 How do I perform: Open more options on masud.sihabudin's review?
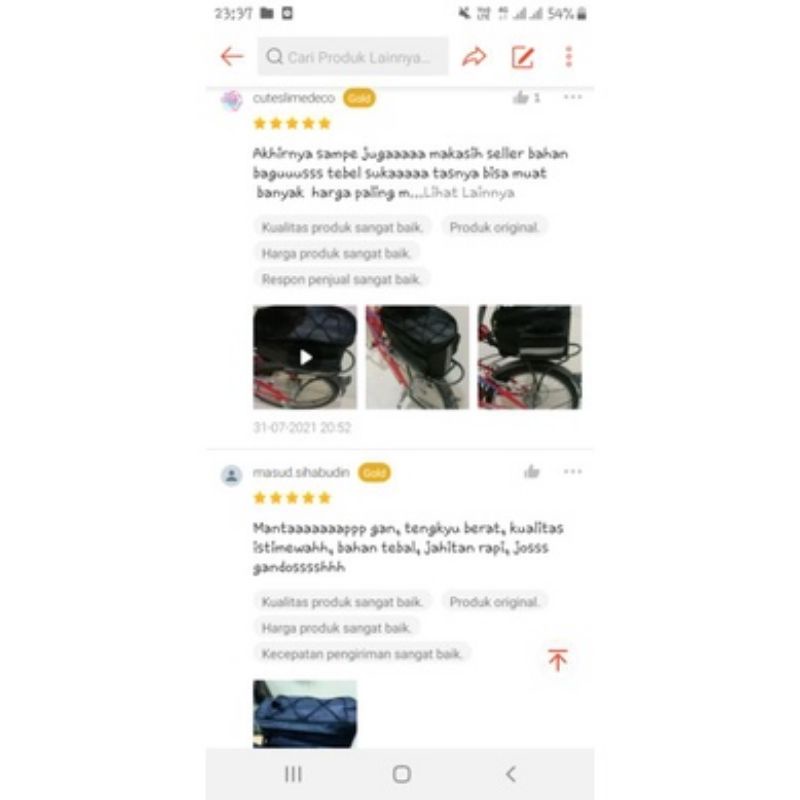tap(572, 471)
